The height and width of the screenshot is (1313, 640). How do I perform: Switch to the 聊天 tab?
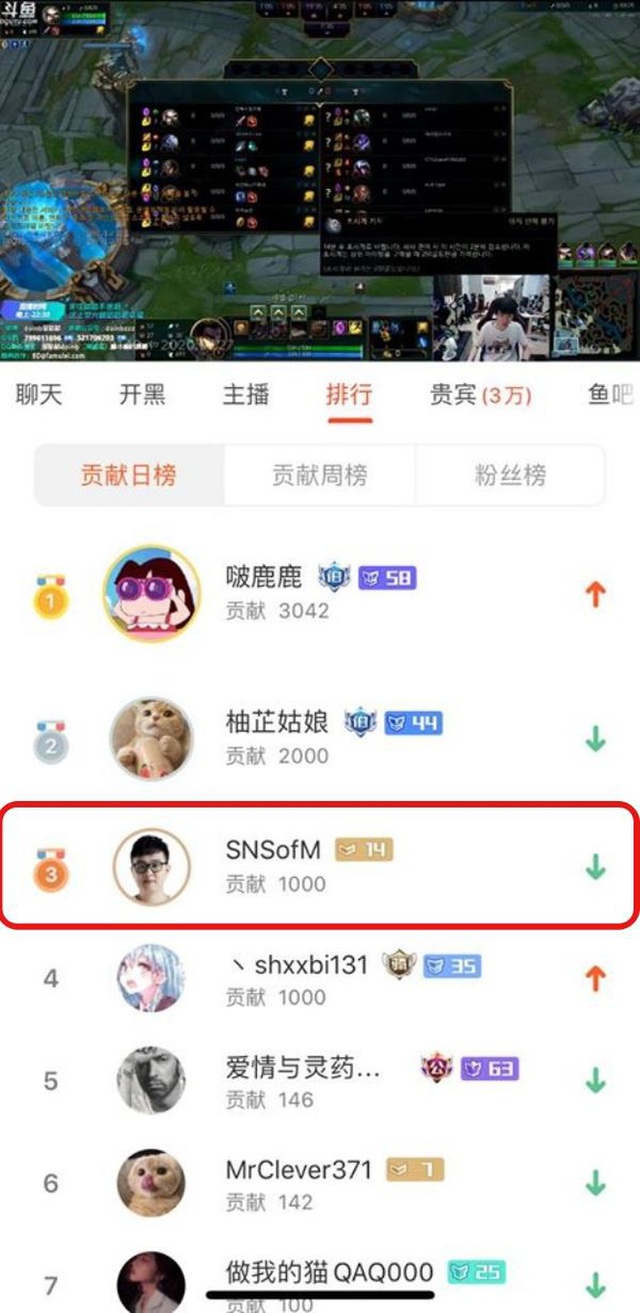coord(39,395)
